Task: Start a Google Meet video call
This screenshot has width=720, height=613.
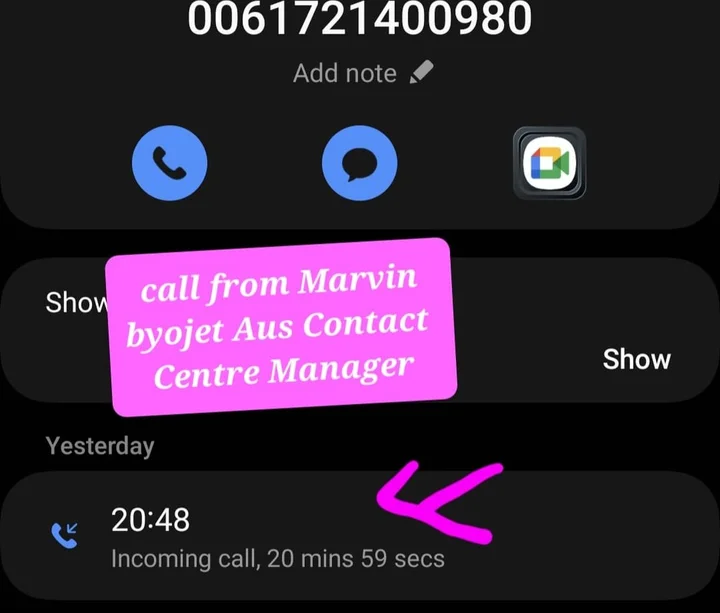Action: (549, 163)
